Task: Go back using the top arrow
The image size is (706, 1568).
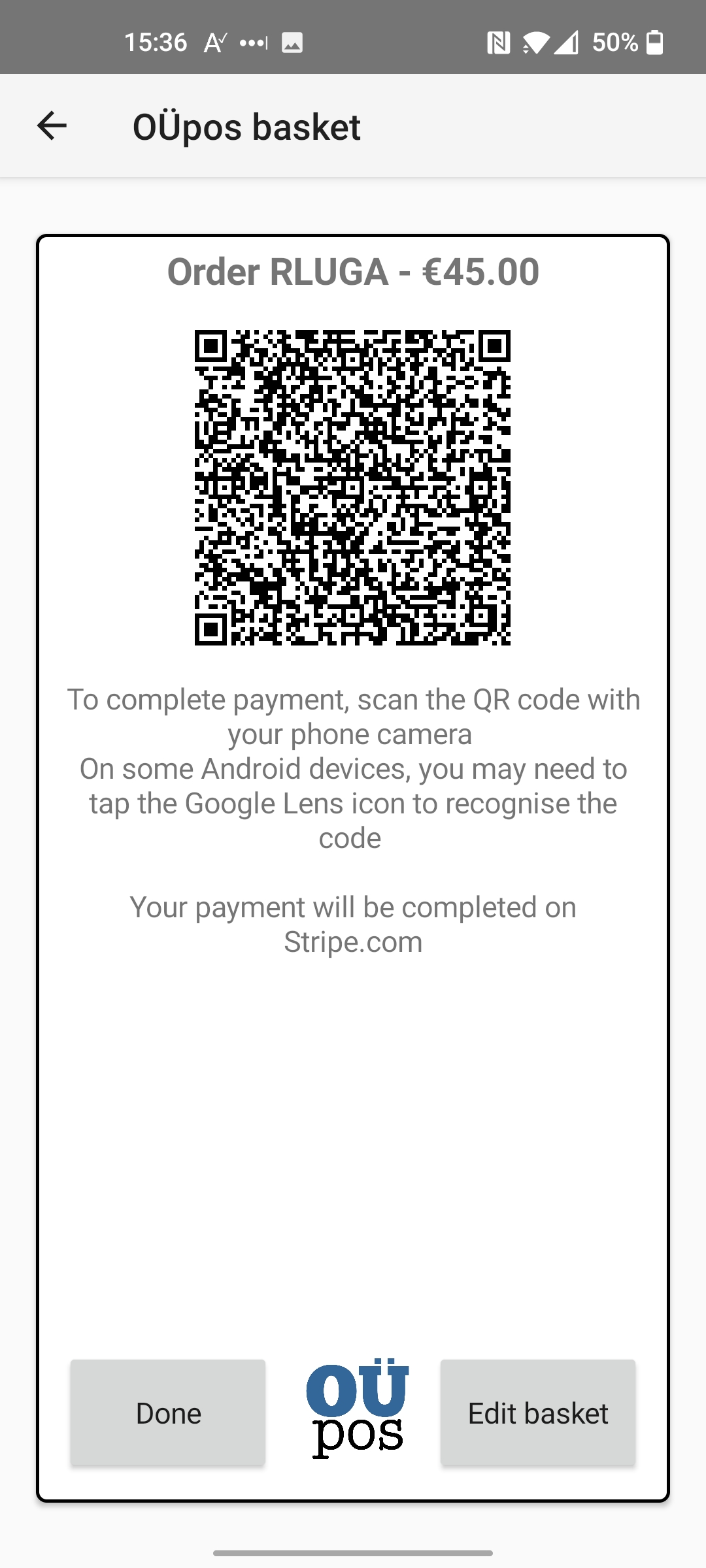Action: 52,125
